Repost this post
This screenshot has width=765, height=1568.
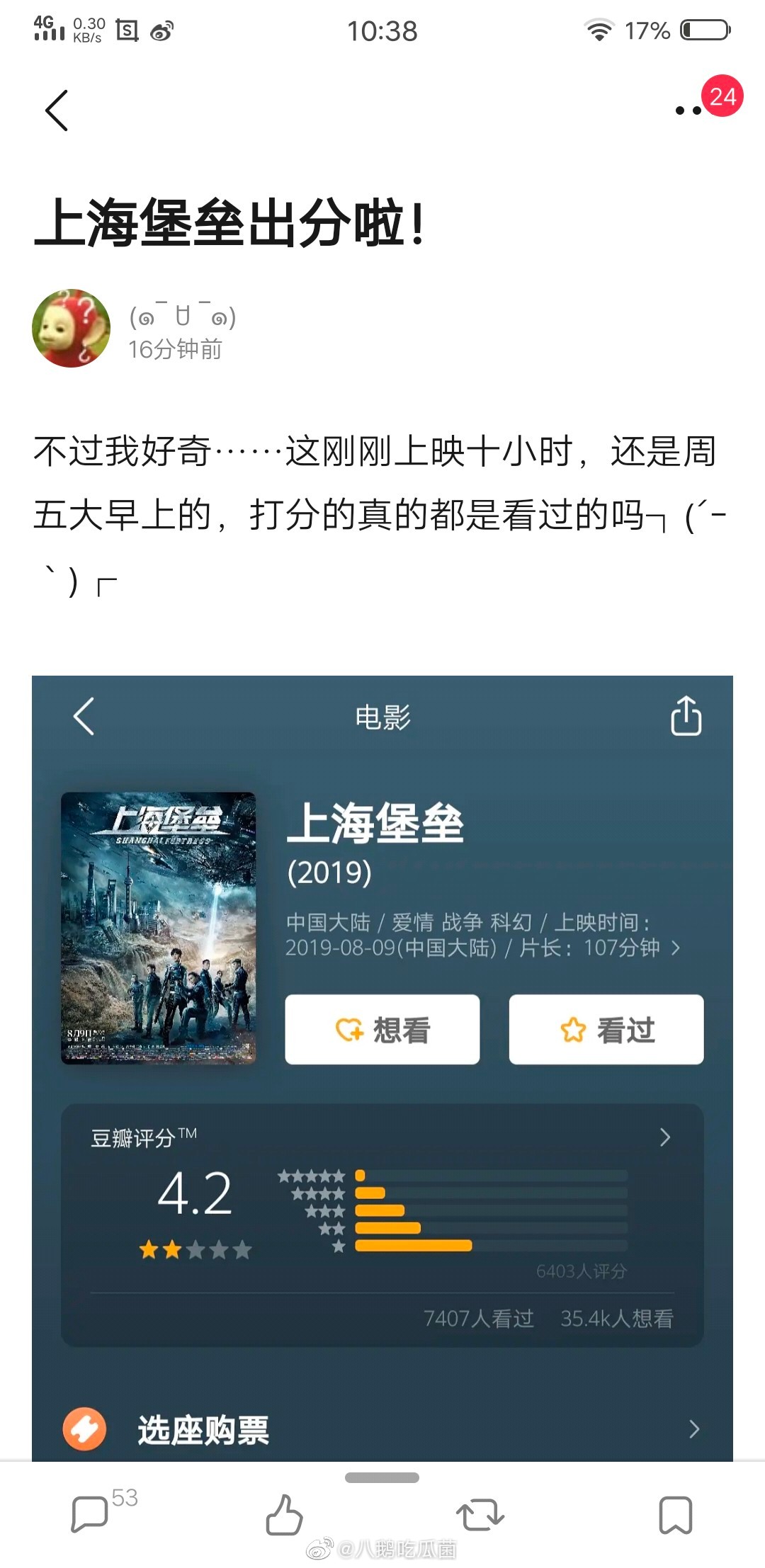pos(480,1515)
